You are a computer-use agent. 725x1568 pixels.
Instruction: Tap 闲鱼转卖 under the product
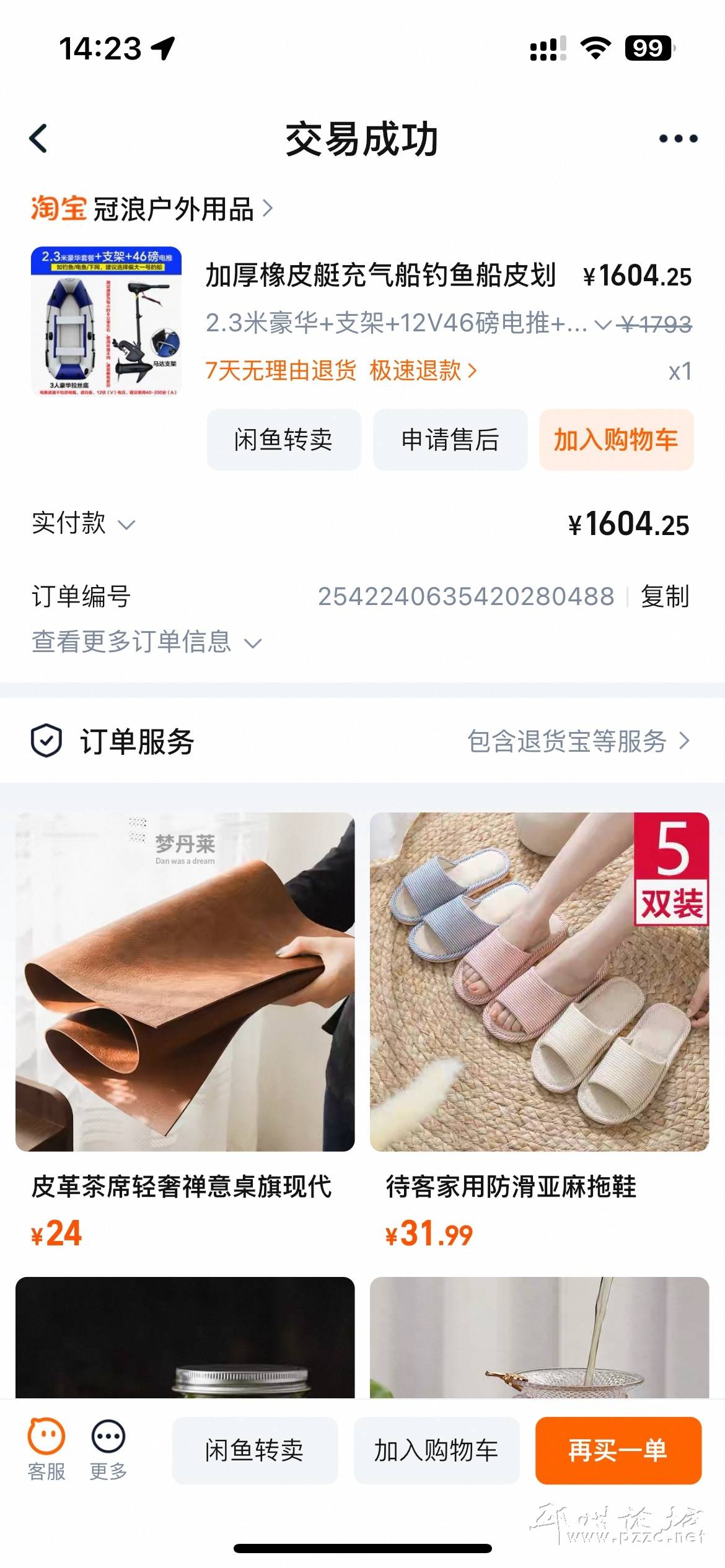click(x=284, y=440)
